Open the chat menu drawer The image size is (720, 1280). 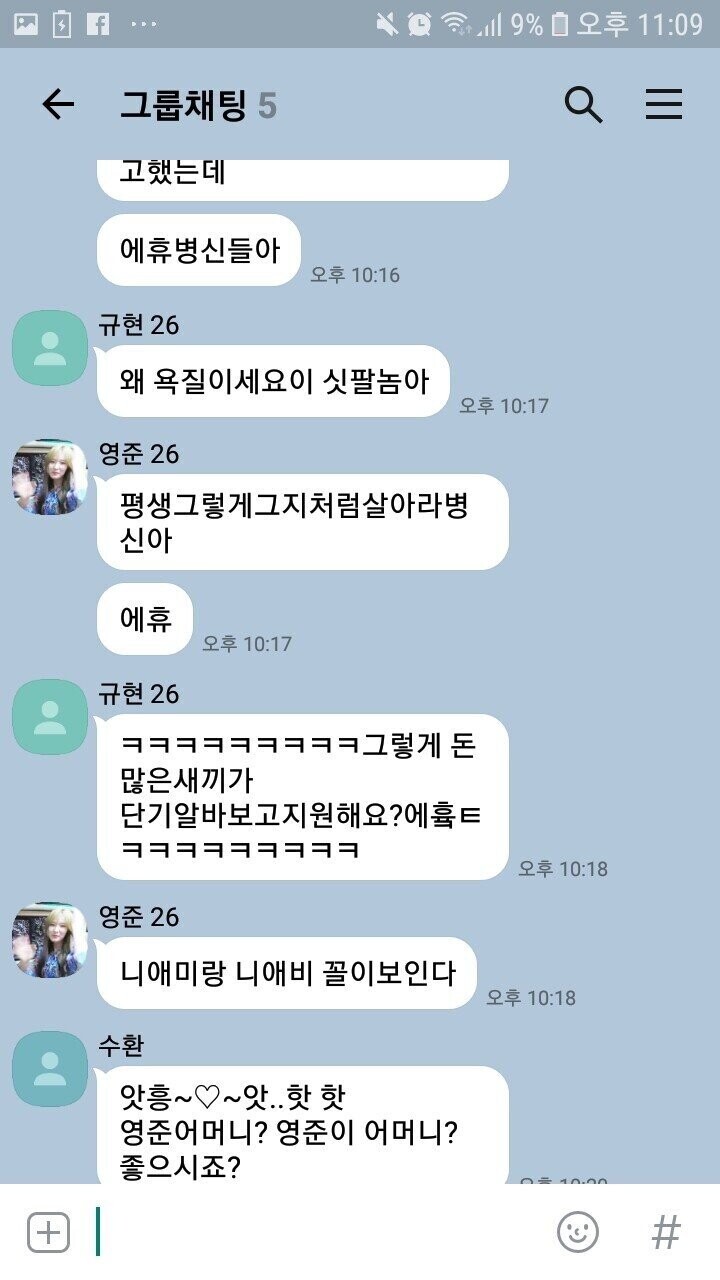point(663,104)
